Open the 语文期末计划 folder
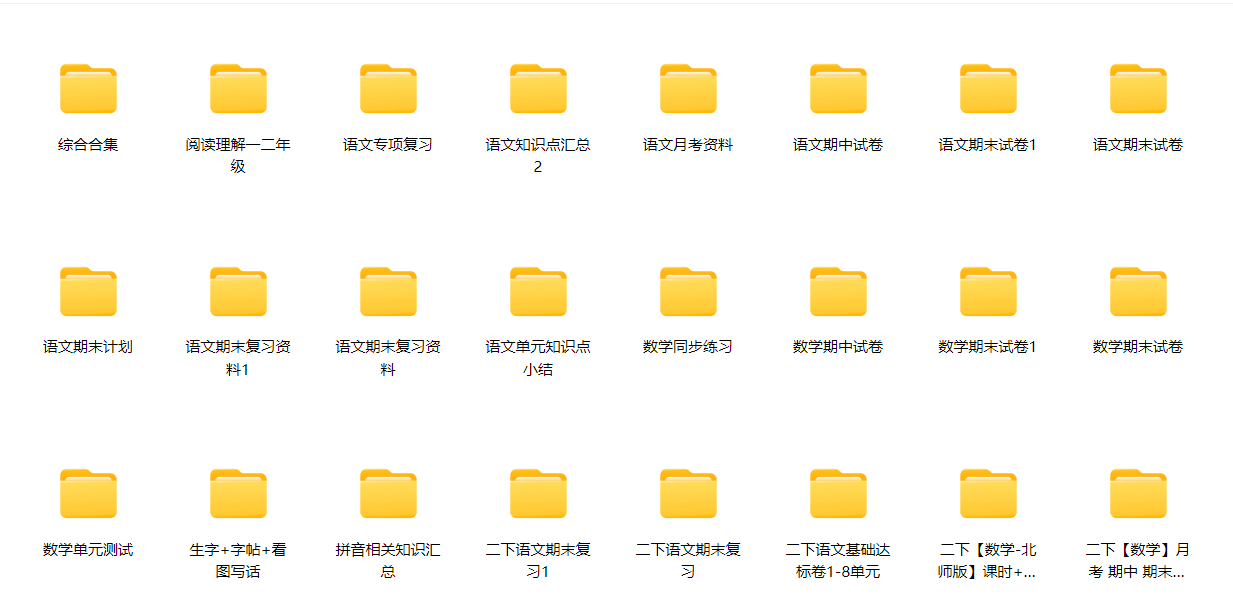 tap(88, 292)
